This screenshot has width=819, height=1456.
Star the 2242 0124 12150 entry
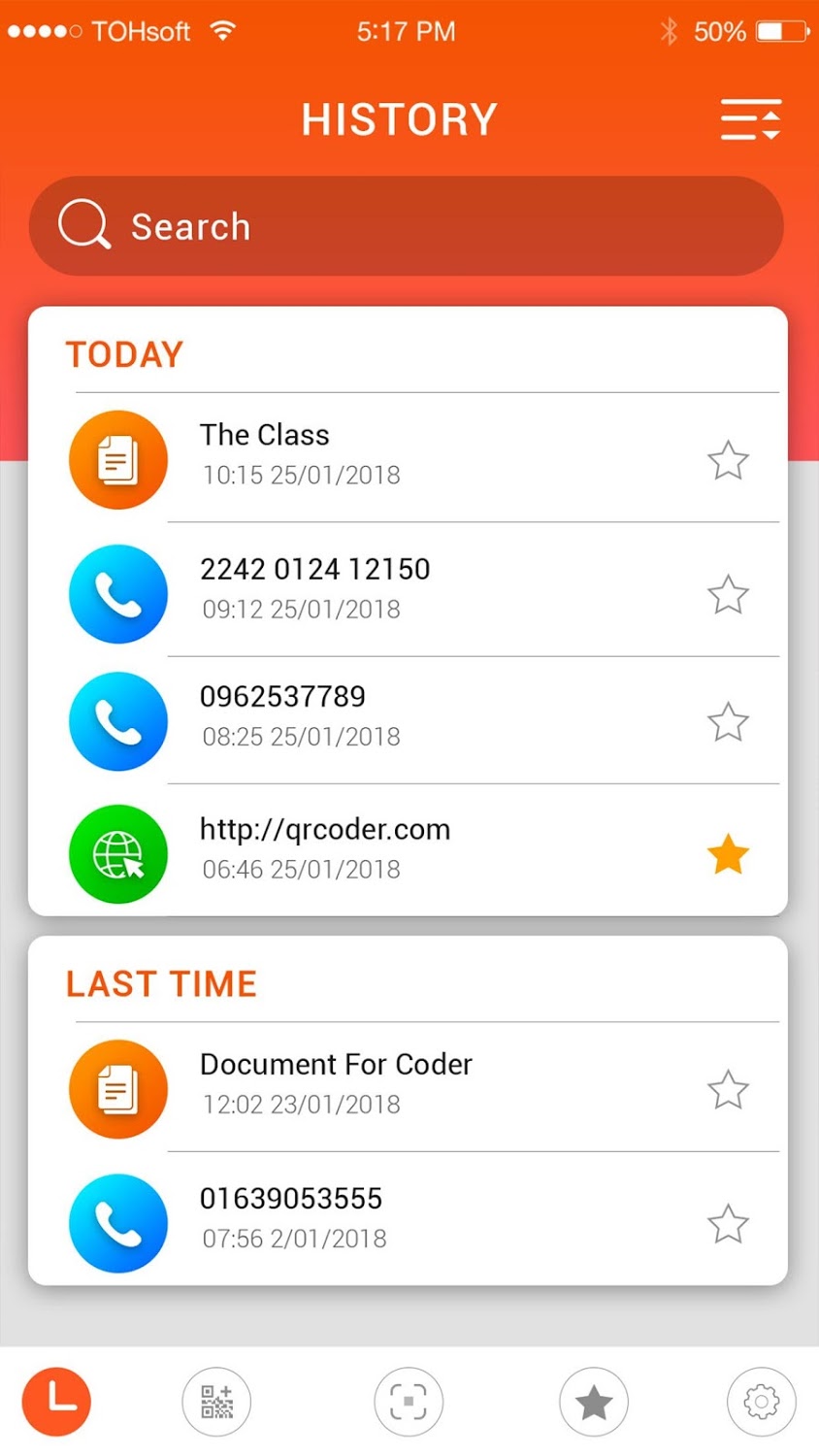[728, 594]
